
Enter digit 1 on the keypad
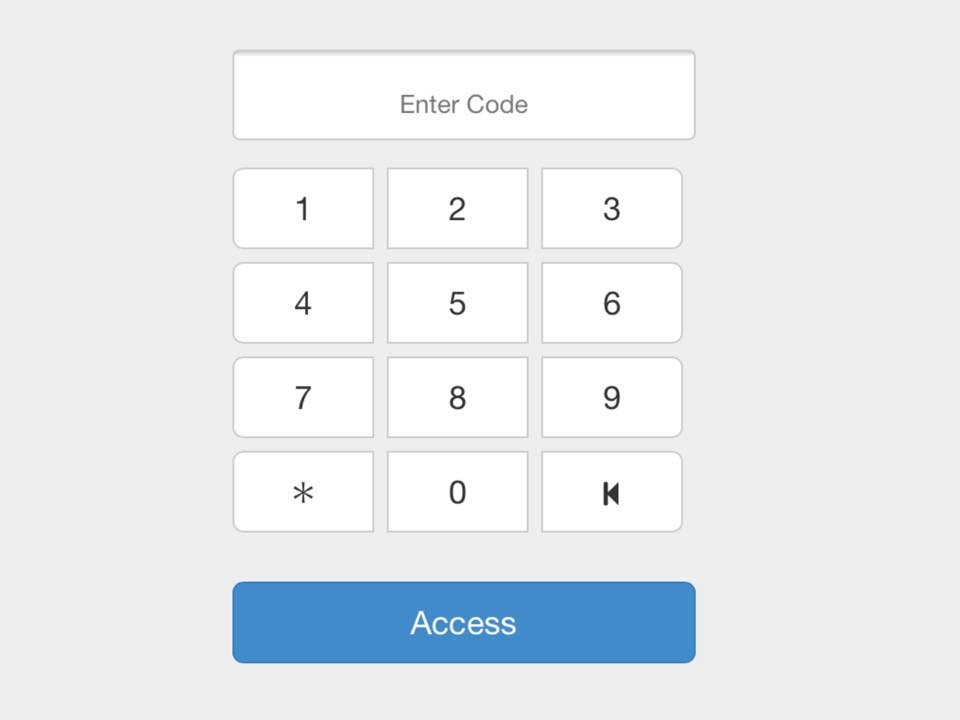pos(303,208)
